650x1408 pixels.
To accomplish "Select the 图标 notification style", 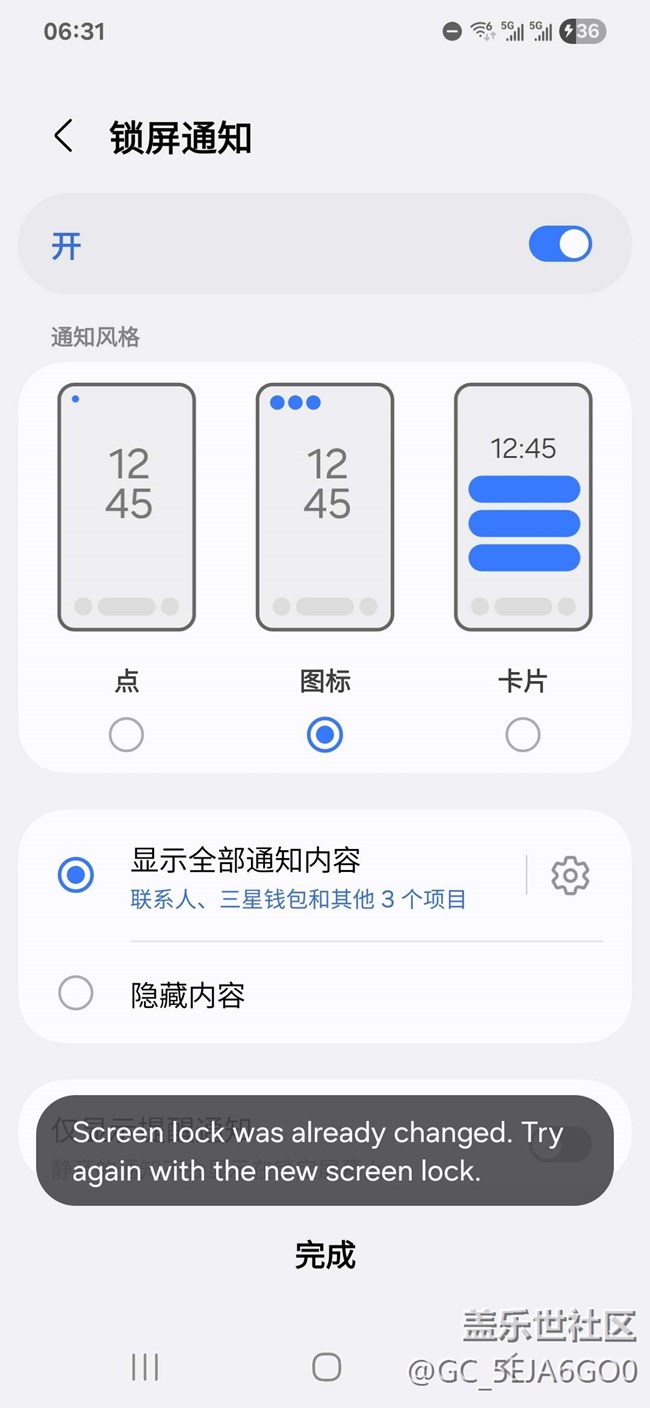I will click(x=325, y=735).
